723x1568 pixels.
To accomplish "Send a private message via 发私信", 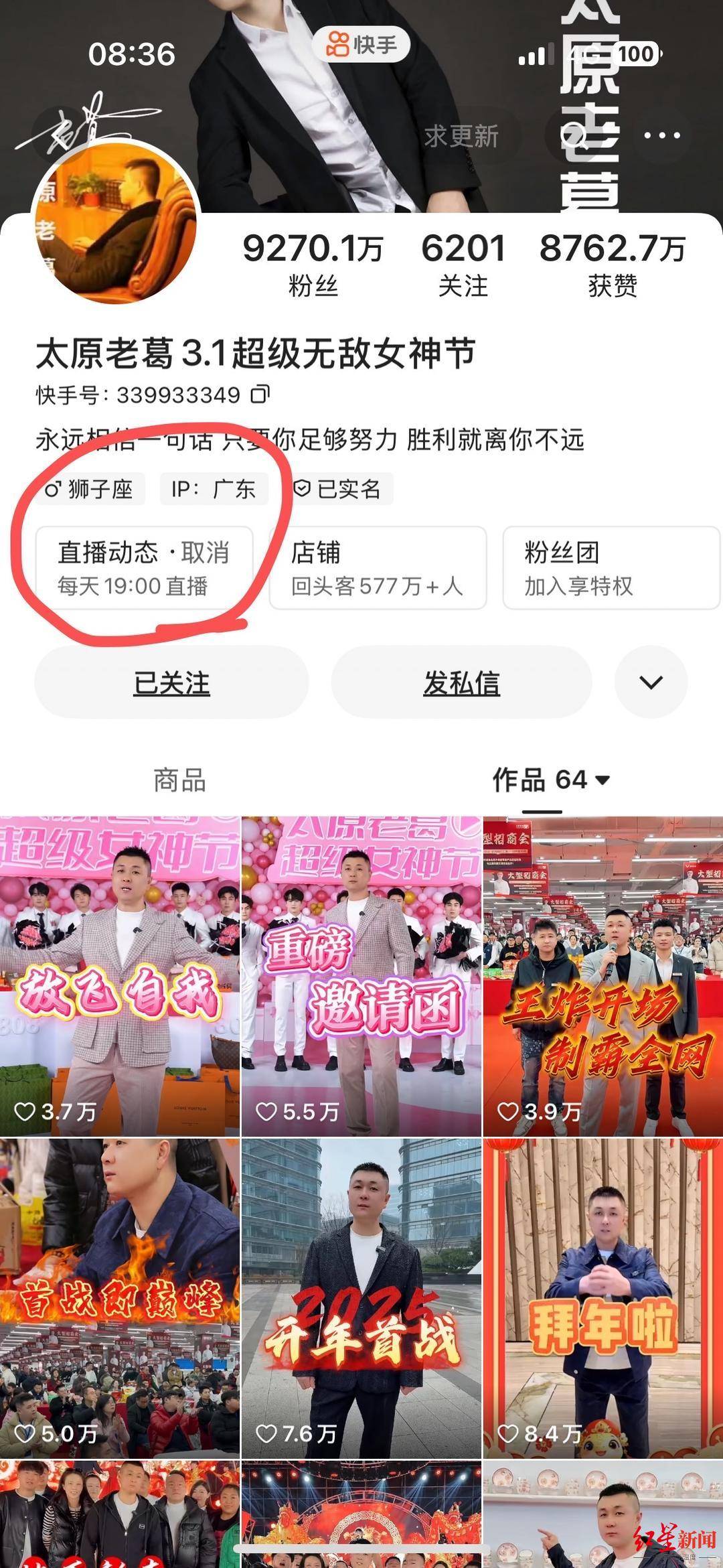I will 461,683.
